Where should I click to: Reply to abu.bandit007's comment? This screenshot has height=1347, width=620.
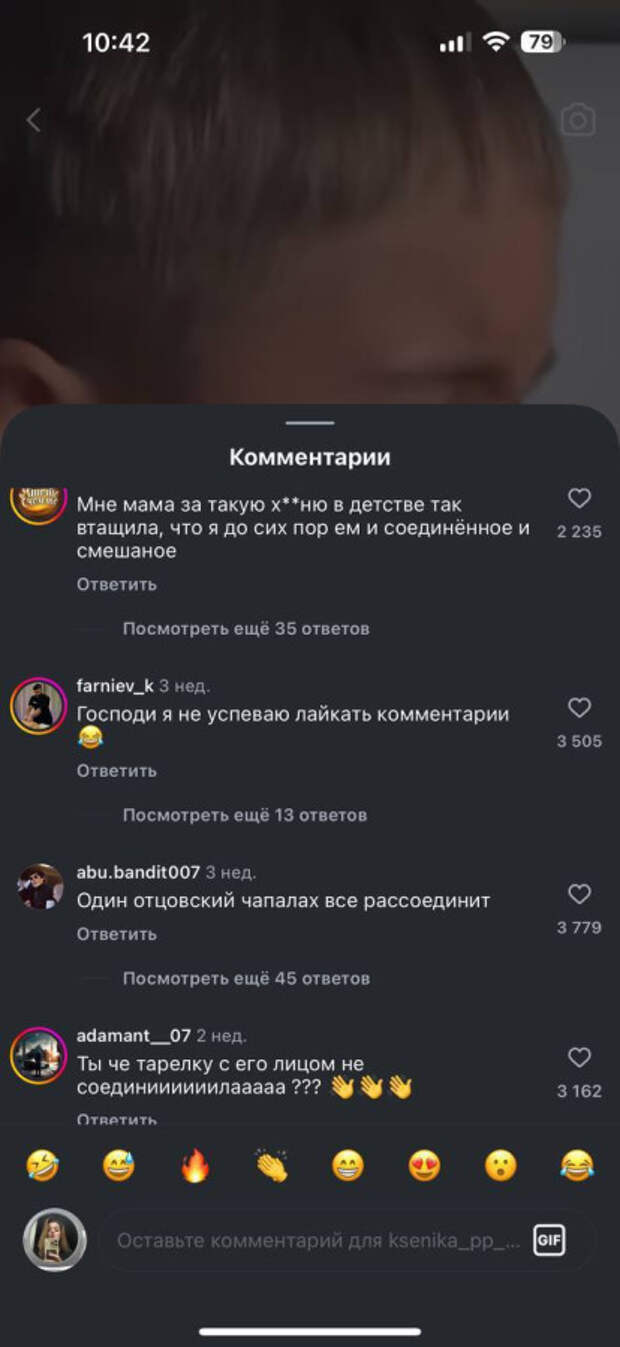click(x=117, y=934)
